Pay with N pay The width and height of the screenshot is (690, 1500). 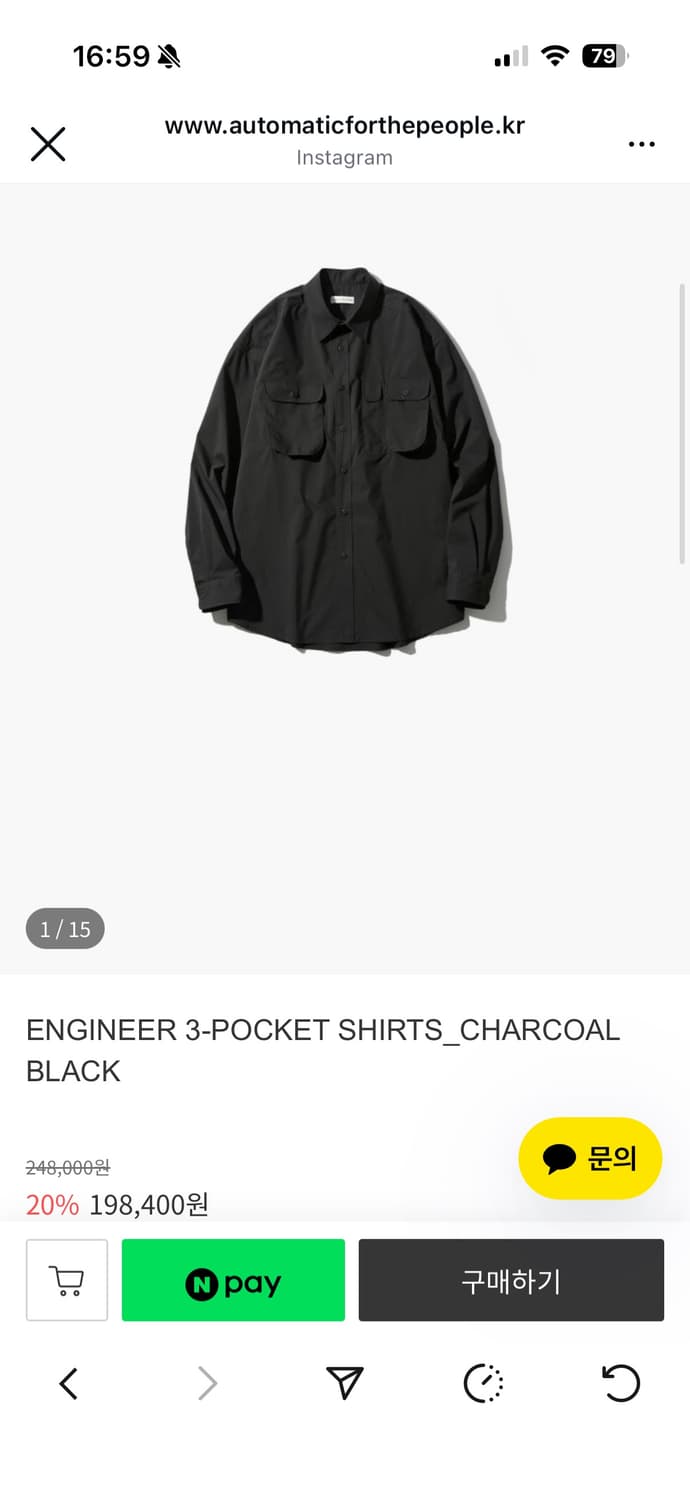(x=233, y=1280)
